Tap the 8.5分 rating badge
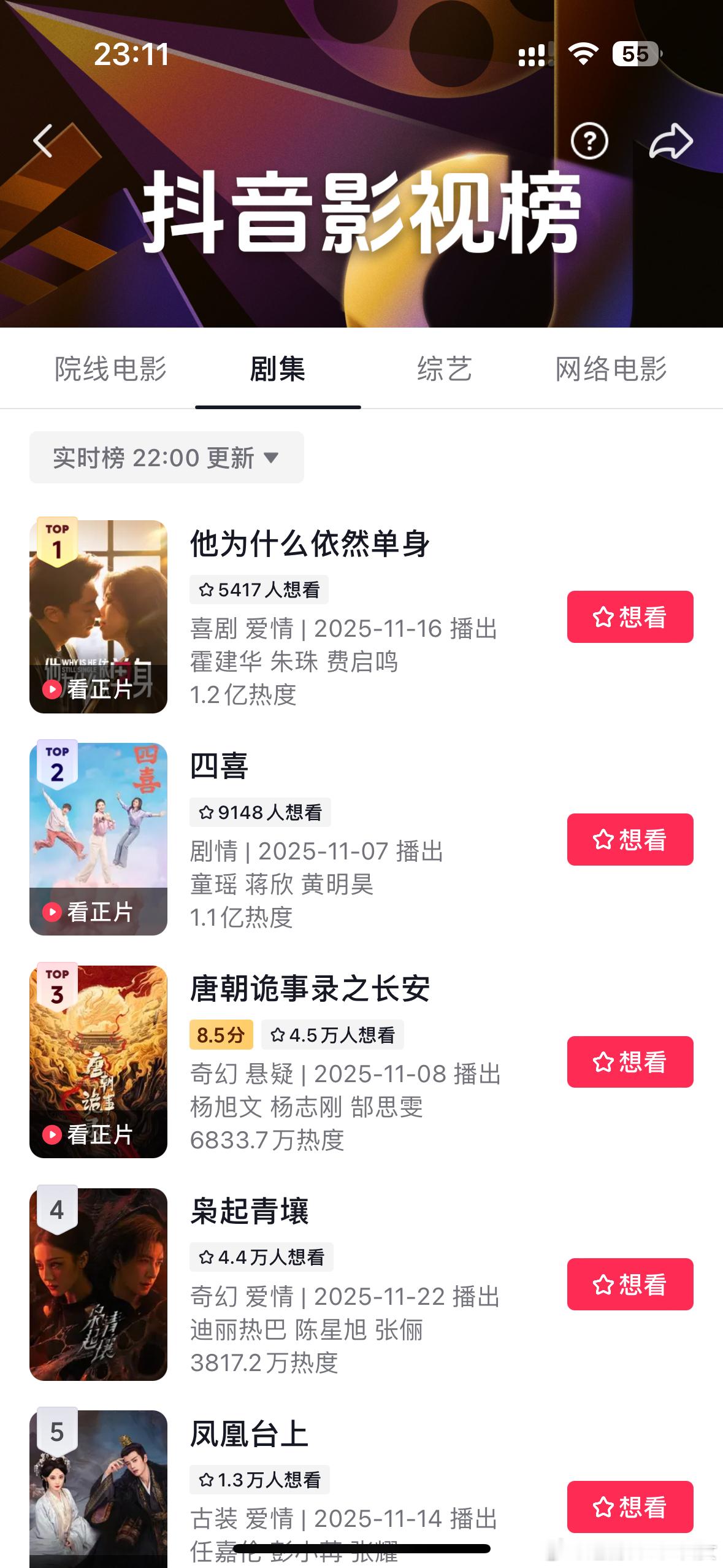Screen dimensions: 723x1568 [220, 1035]
